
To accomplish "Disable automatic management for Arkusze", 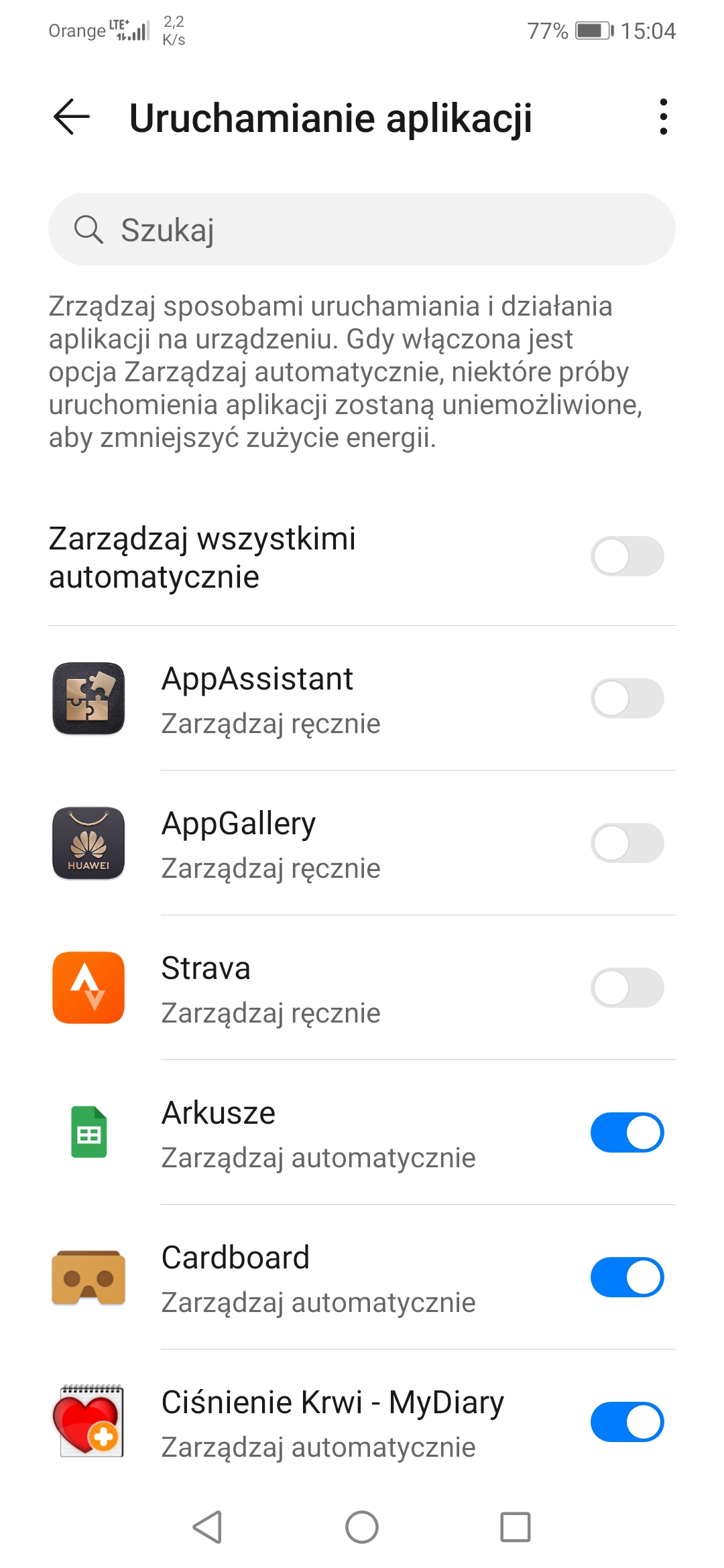I will (627, 1132).
